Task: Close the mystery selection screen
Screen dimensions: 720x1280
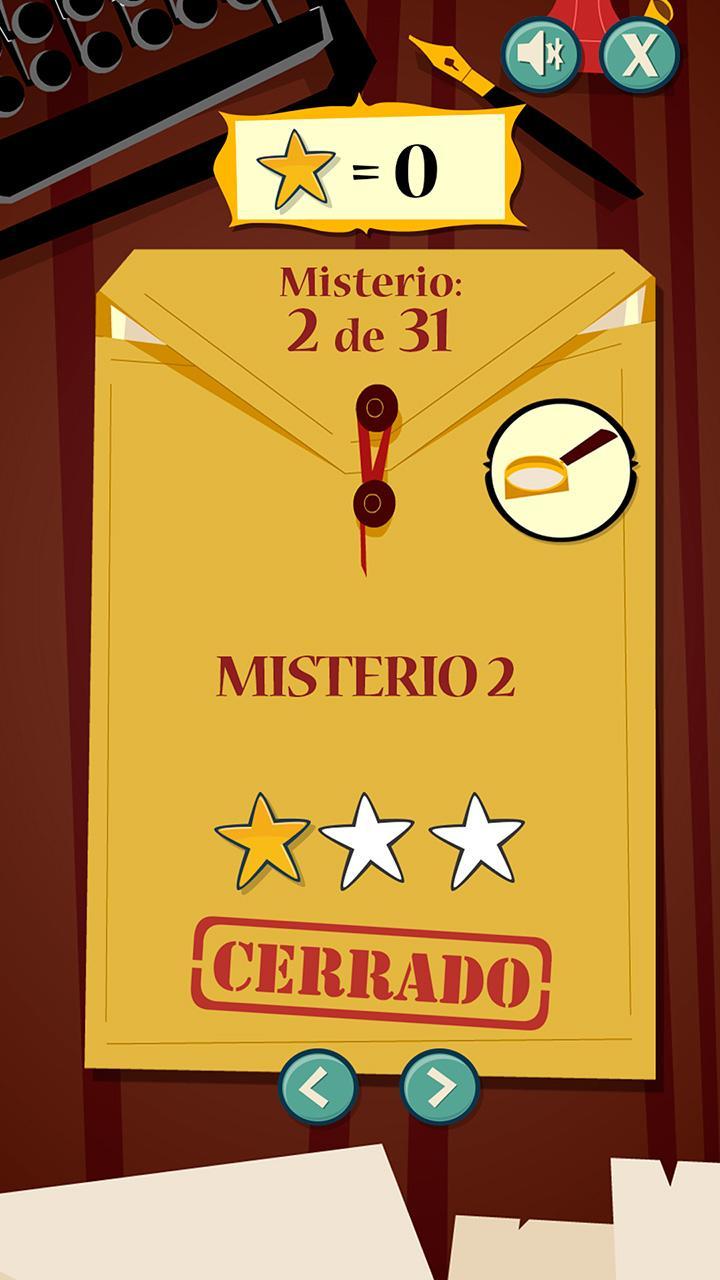Action: (x=640, y=54)
